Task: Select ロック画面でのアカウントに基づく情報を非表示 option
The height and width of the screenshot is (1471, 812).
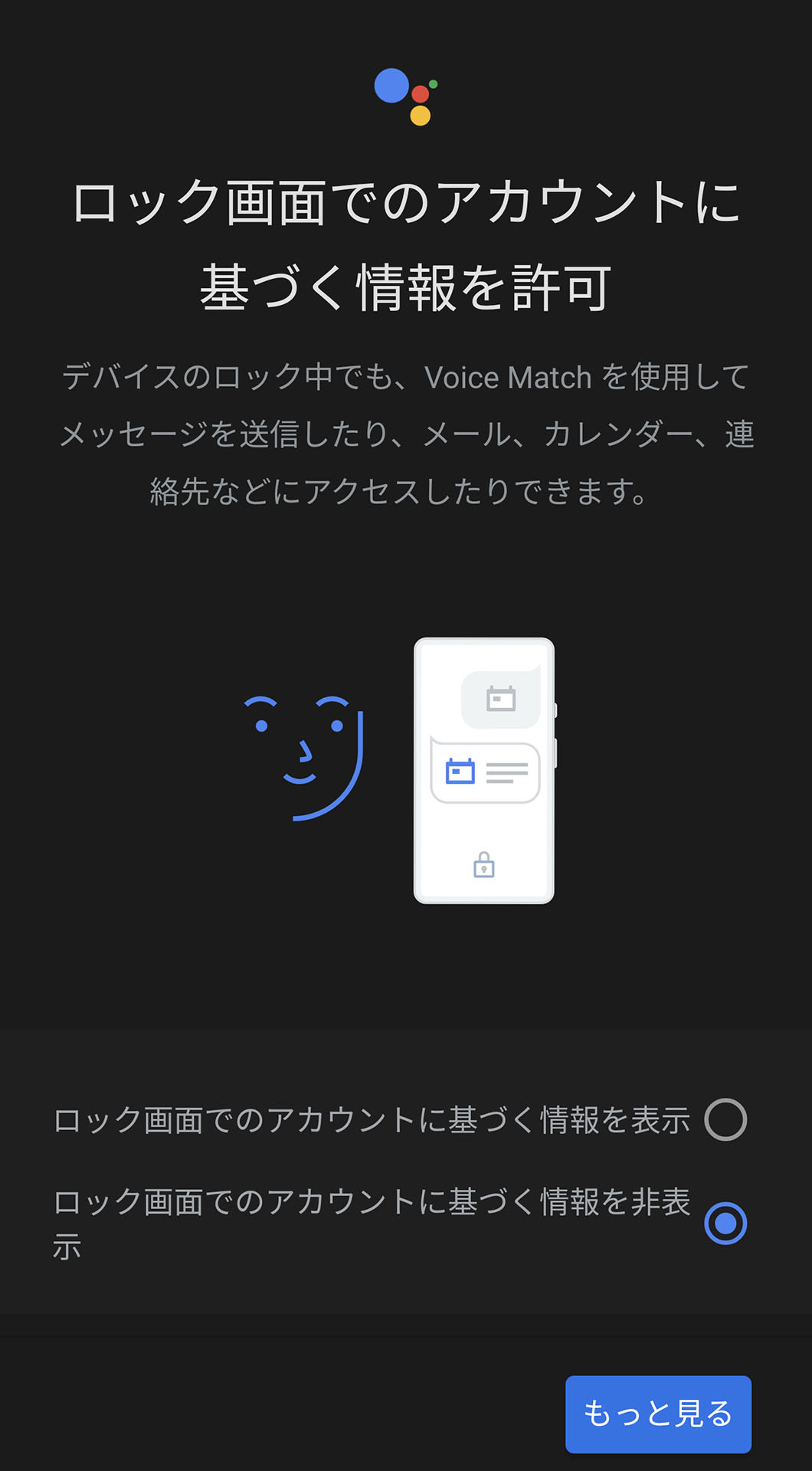Action: 400,1224
